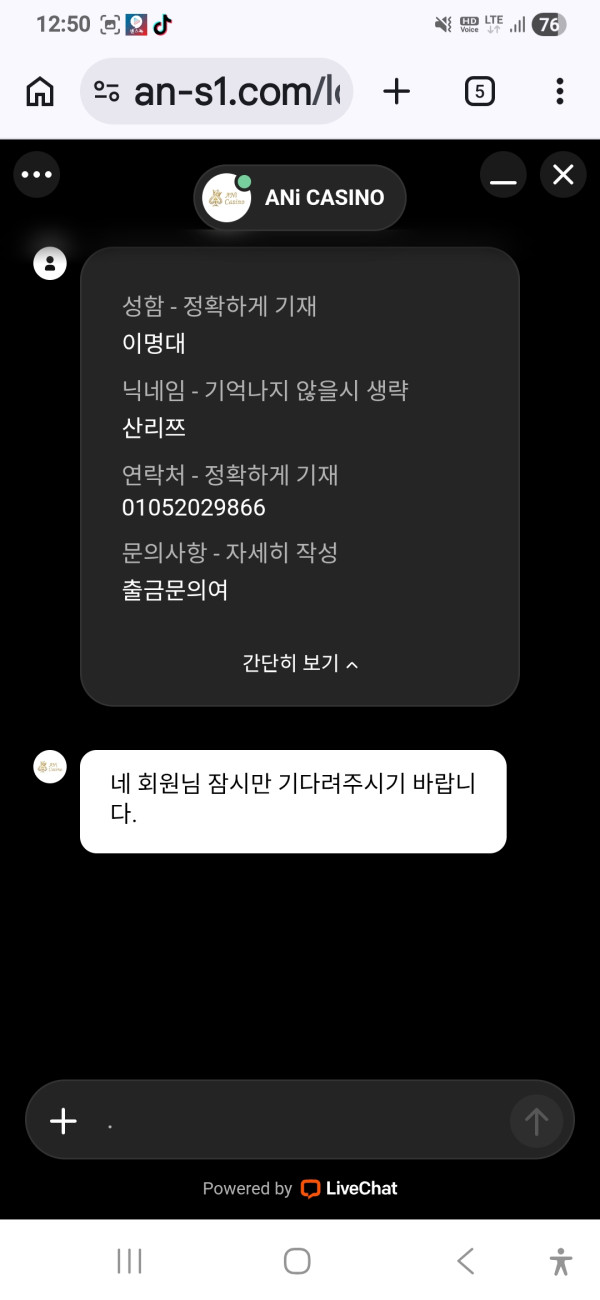The image size is (600, 1300).
Task: Minimize the LiveChat window
Action: pos(503,176)
